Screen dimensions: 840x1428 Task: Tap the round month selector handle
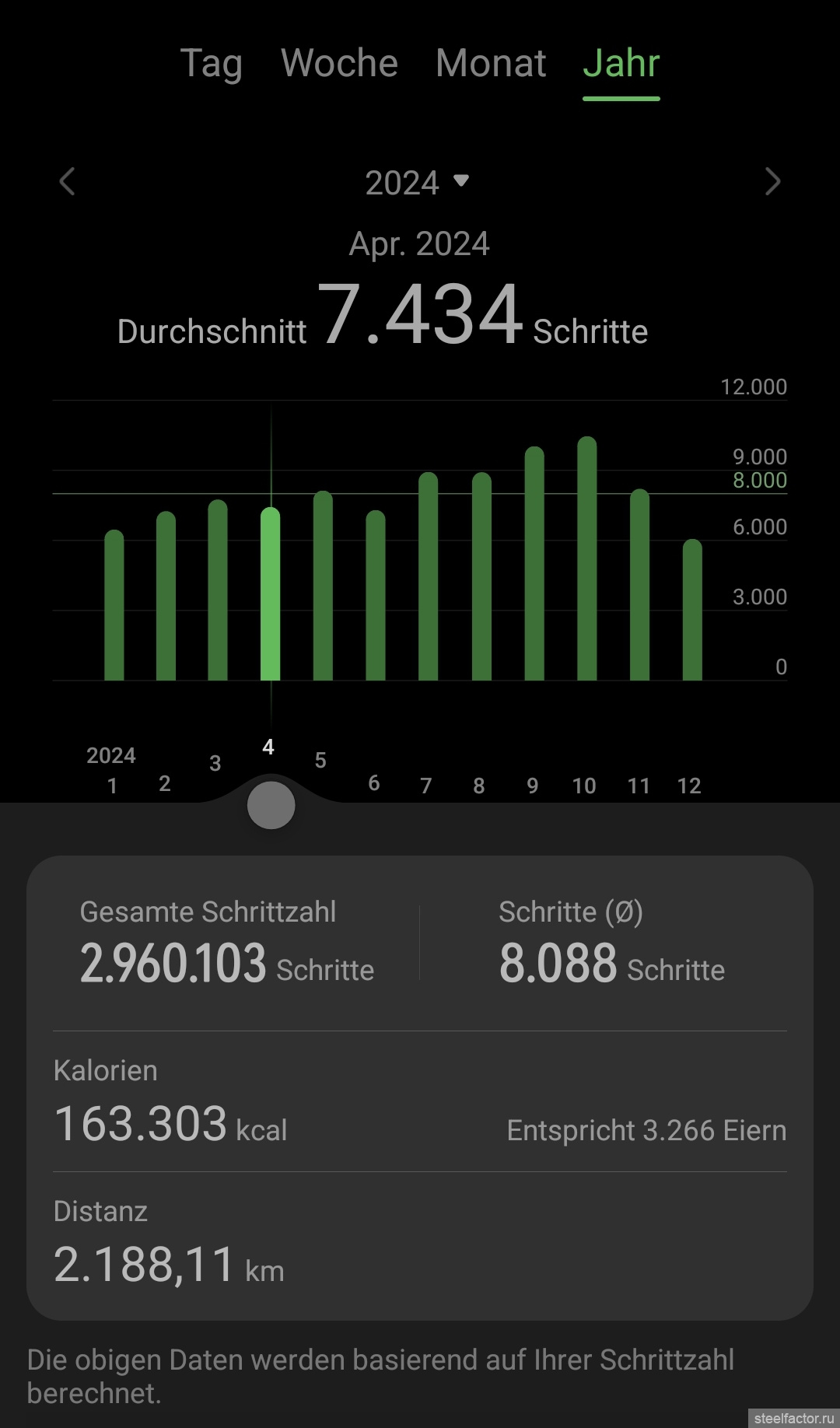(x=271, y=805)
